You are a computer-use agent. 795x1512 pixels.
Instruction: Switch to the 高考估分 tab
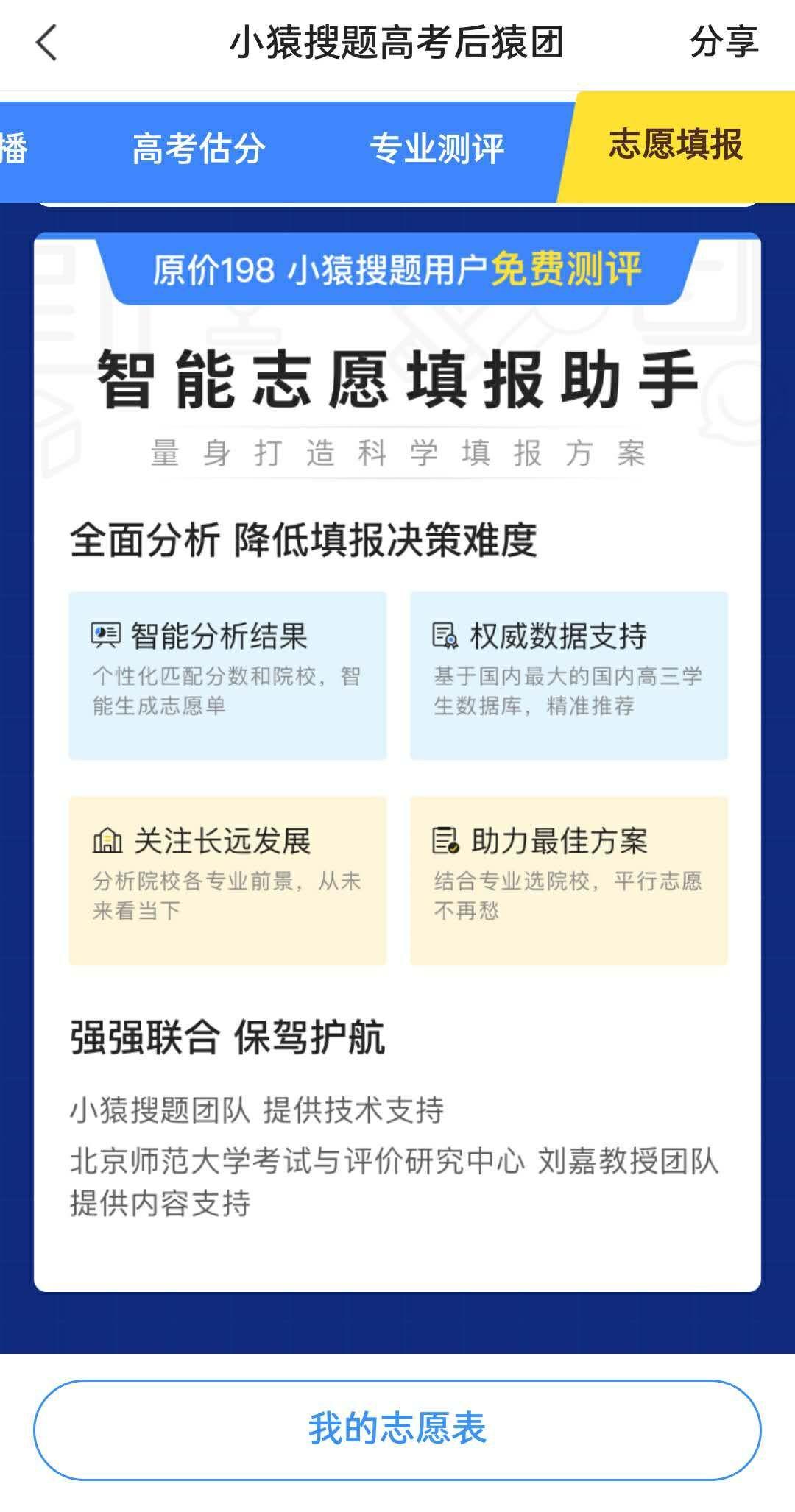pos(199,148)
